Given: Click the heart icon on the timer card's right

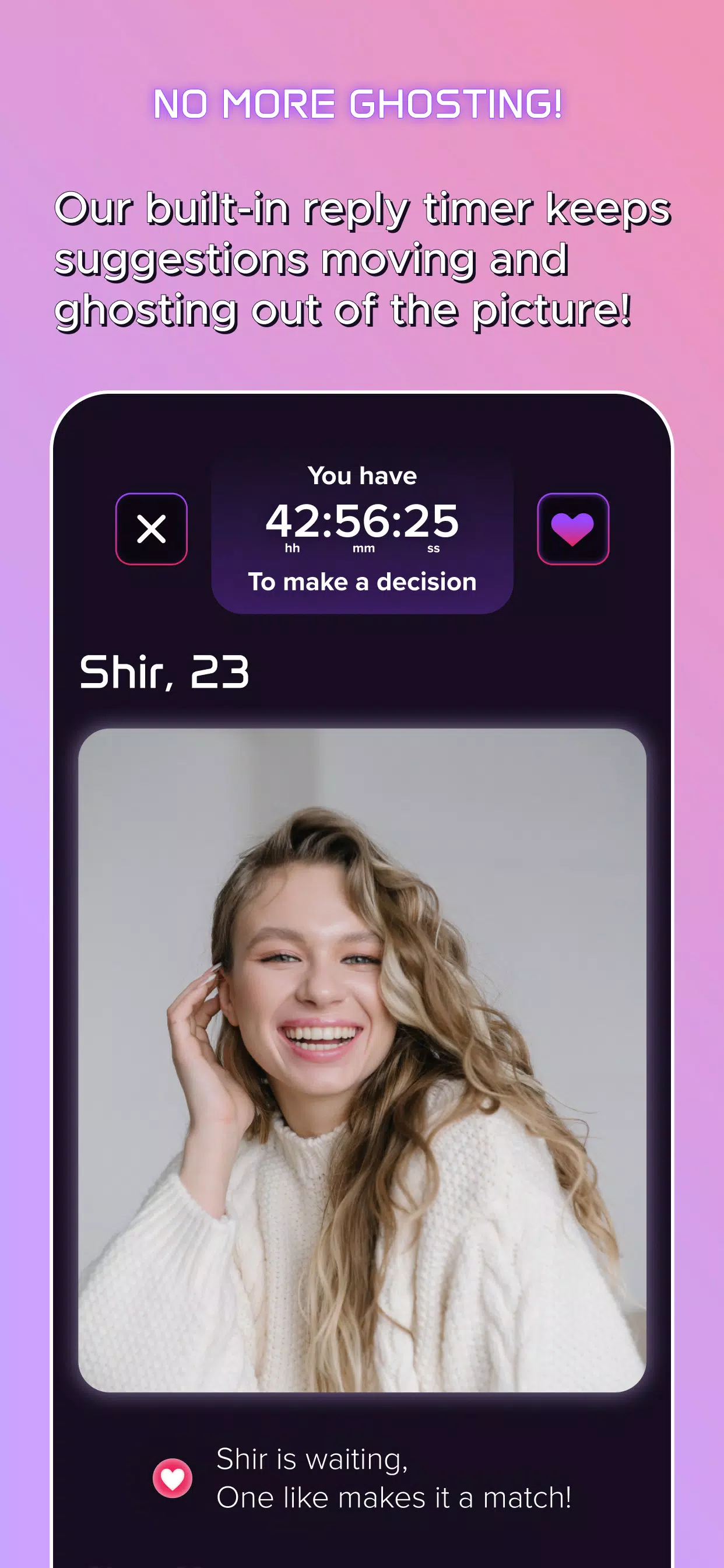Looking at the screenshot, I should 572,529.
